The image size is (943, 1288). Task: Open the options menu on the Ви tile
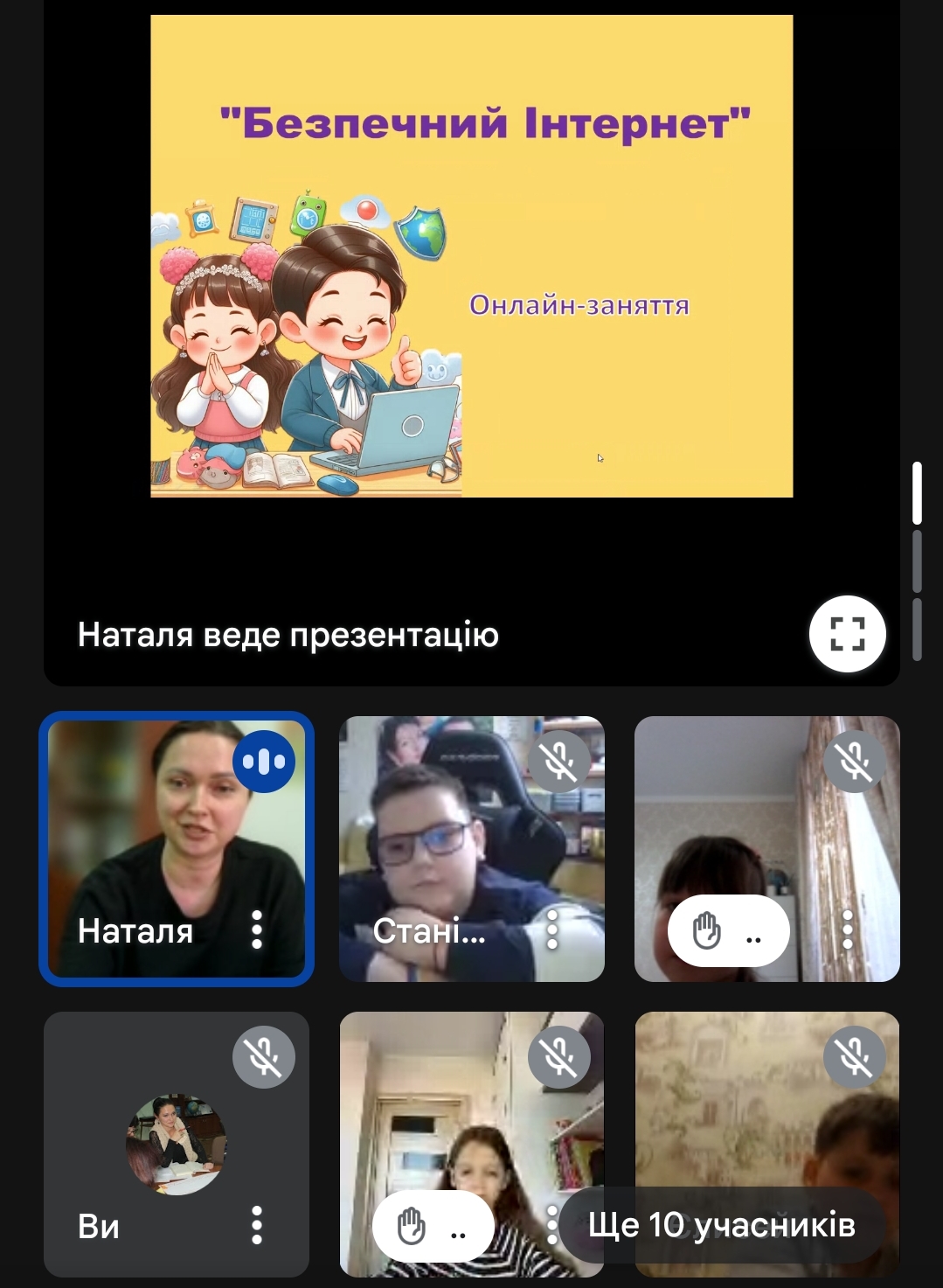pyautogui.click(x=257, y=1225)
